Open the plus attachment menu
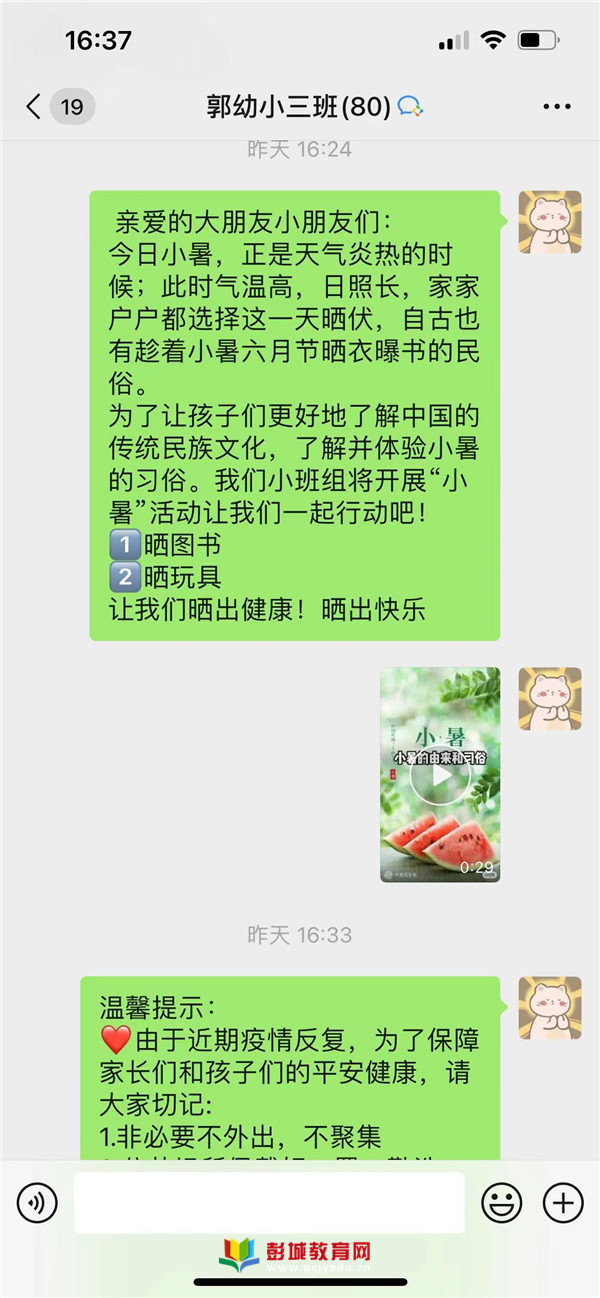Image resolution: width=600 pixels, height=1298 pixels. 563,1203
